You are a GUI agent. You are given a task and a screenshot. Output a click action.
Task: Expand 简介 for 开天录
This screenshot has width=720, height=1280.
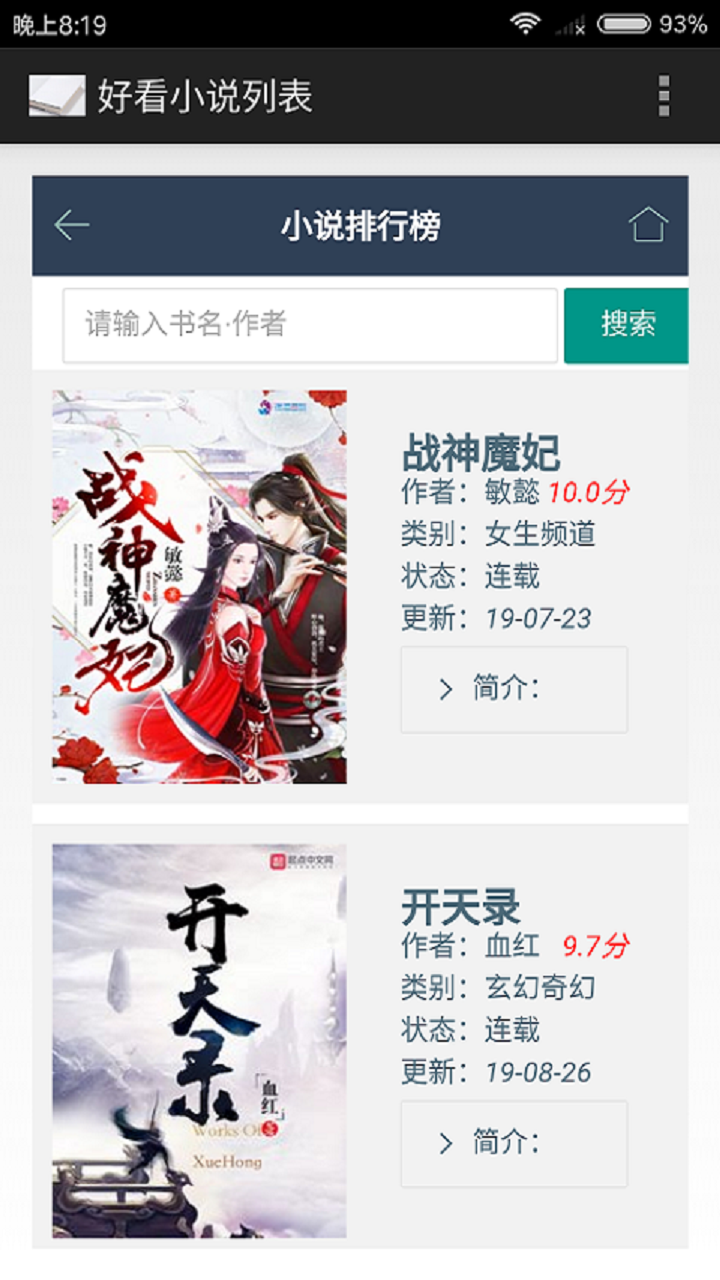click(x=514, y=1144)
